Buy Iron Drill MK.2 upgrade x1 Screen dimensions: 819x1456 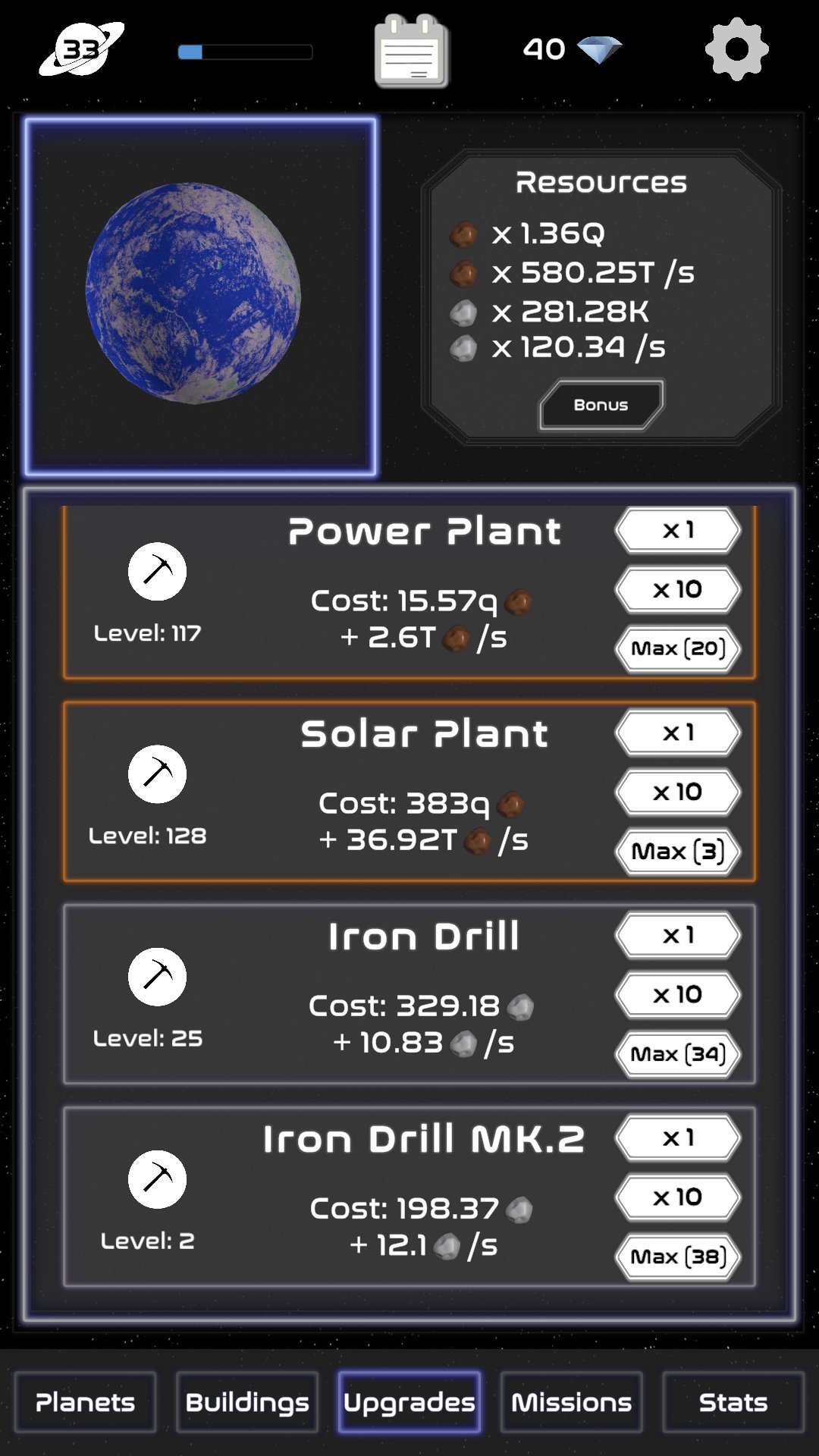click(678, 1137)
